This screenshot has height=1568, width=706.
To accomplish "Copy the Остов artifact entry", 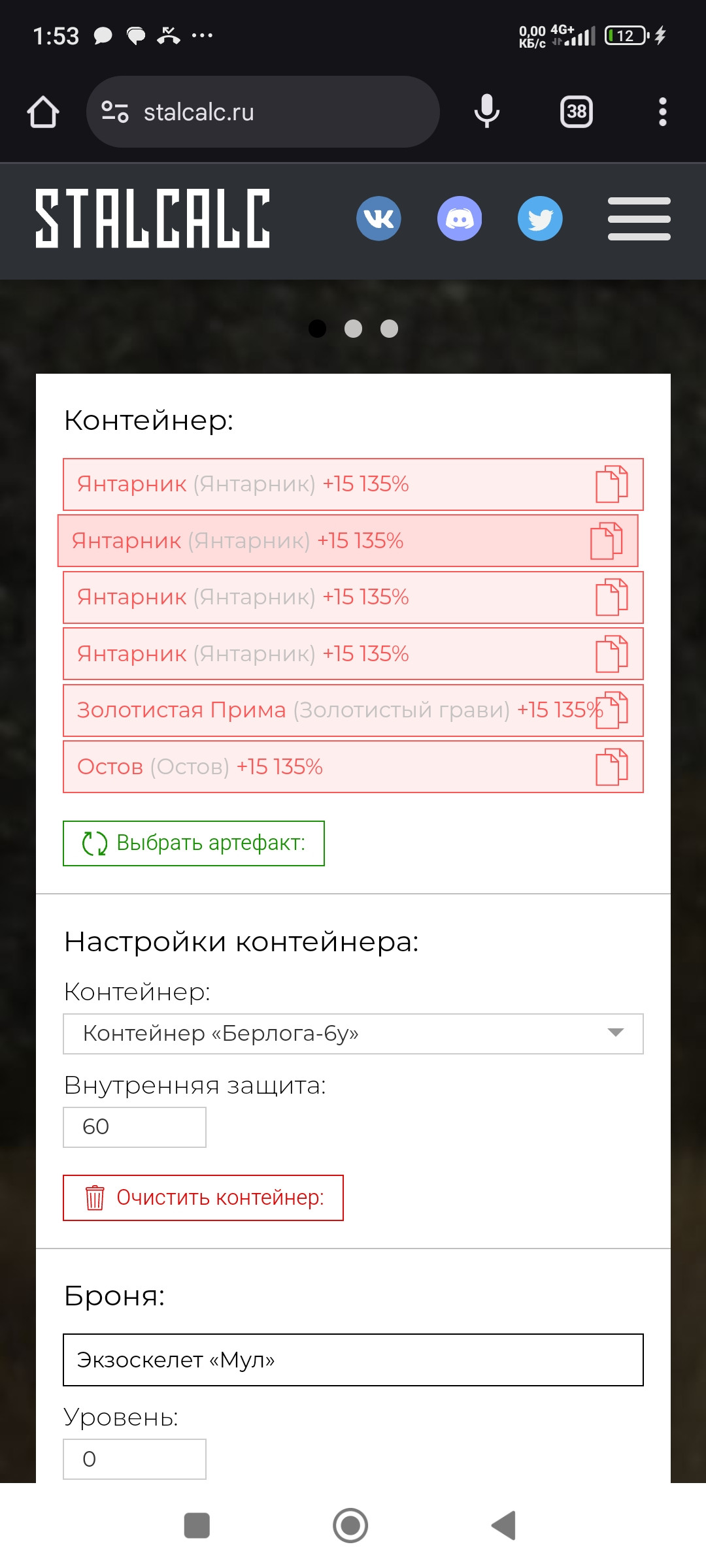I will [612, 767].
